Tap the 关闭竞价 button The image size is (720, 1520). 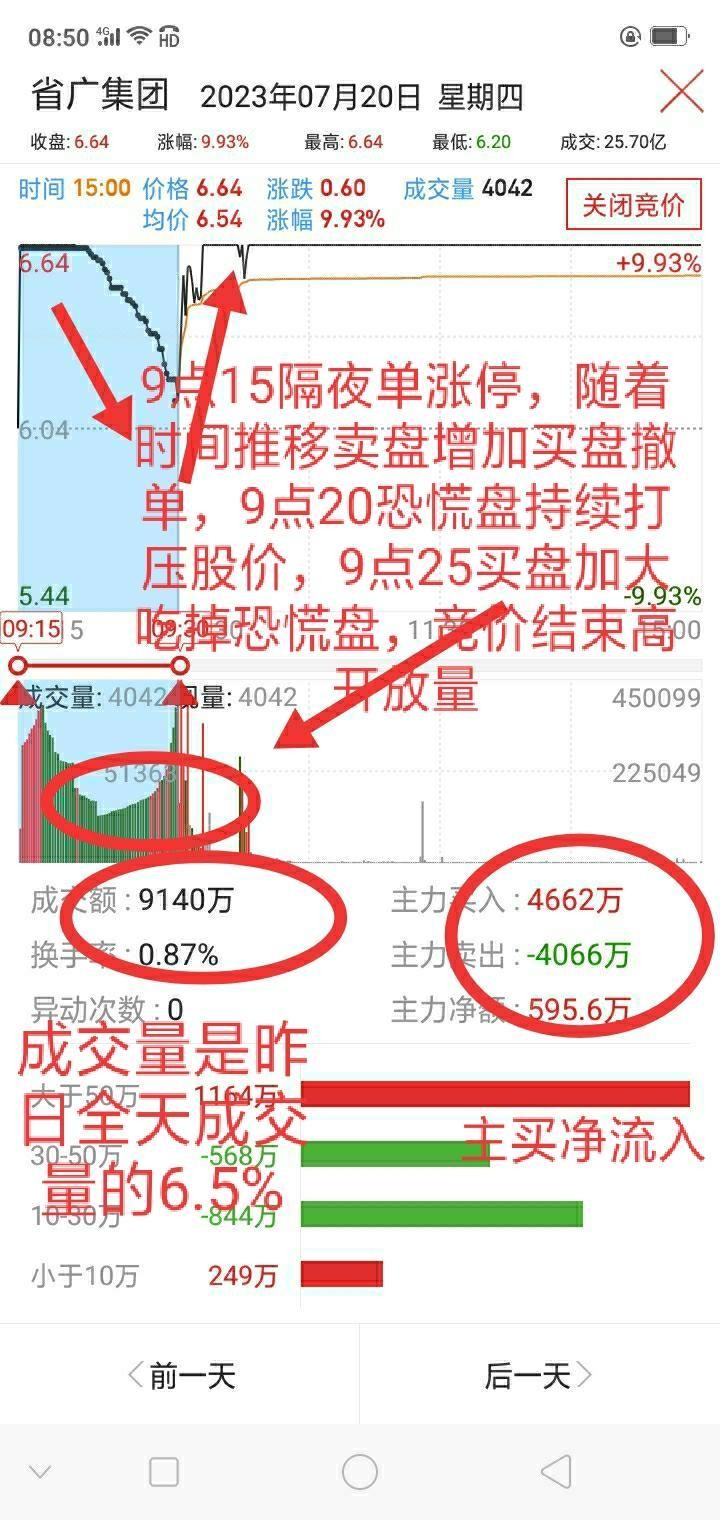(633, 205)
